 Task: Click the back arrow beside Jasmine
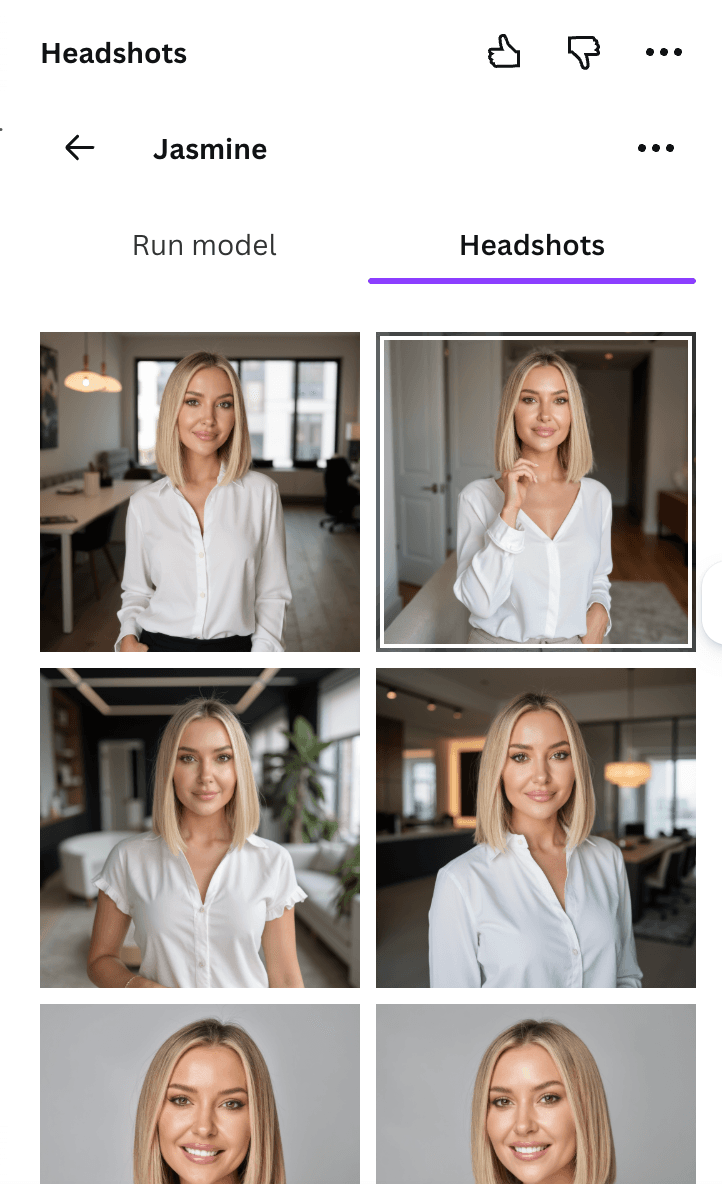click(79, 148)
